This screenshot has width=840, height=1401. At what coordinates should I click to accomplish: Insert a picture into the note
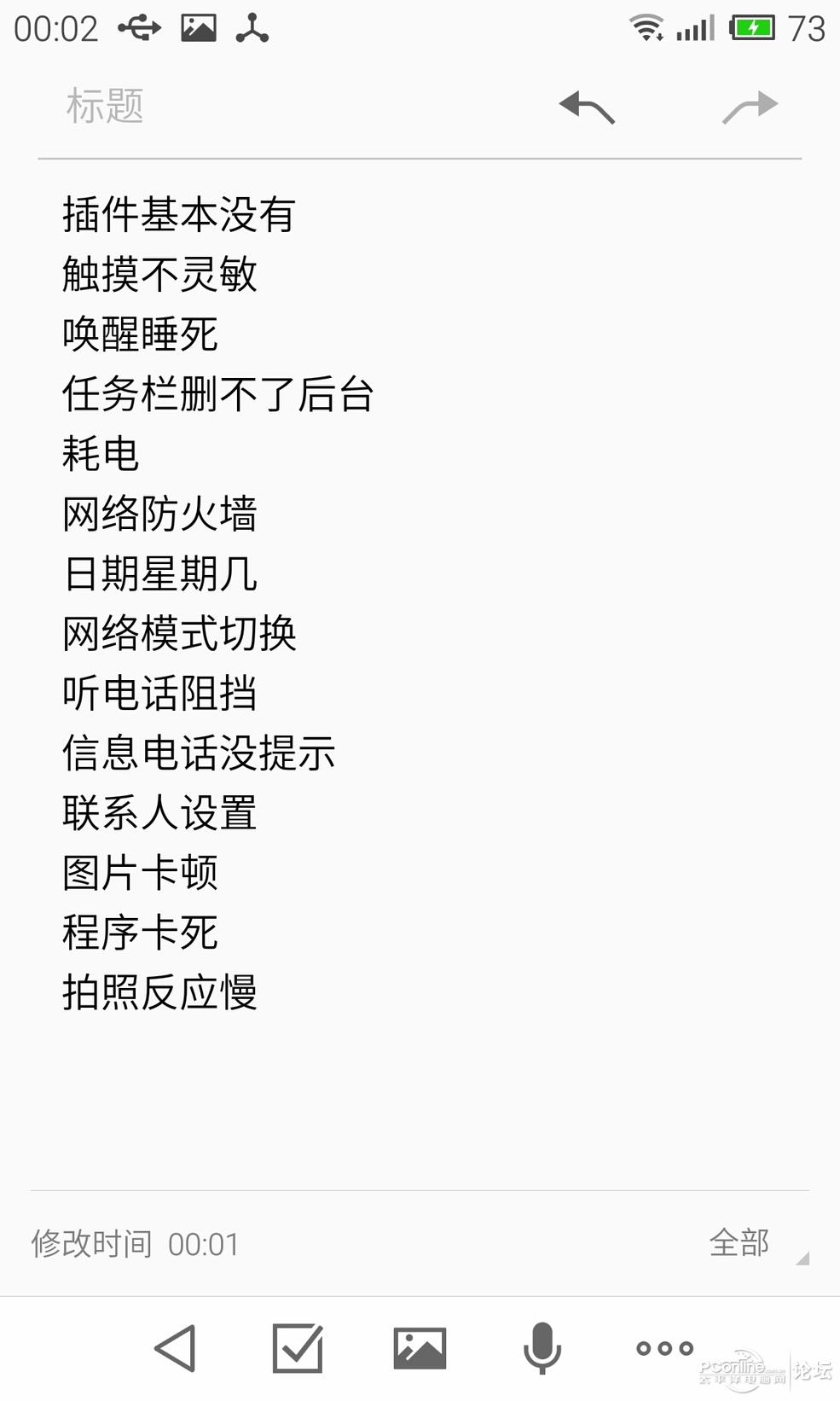[x=420, y=1349]
